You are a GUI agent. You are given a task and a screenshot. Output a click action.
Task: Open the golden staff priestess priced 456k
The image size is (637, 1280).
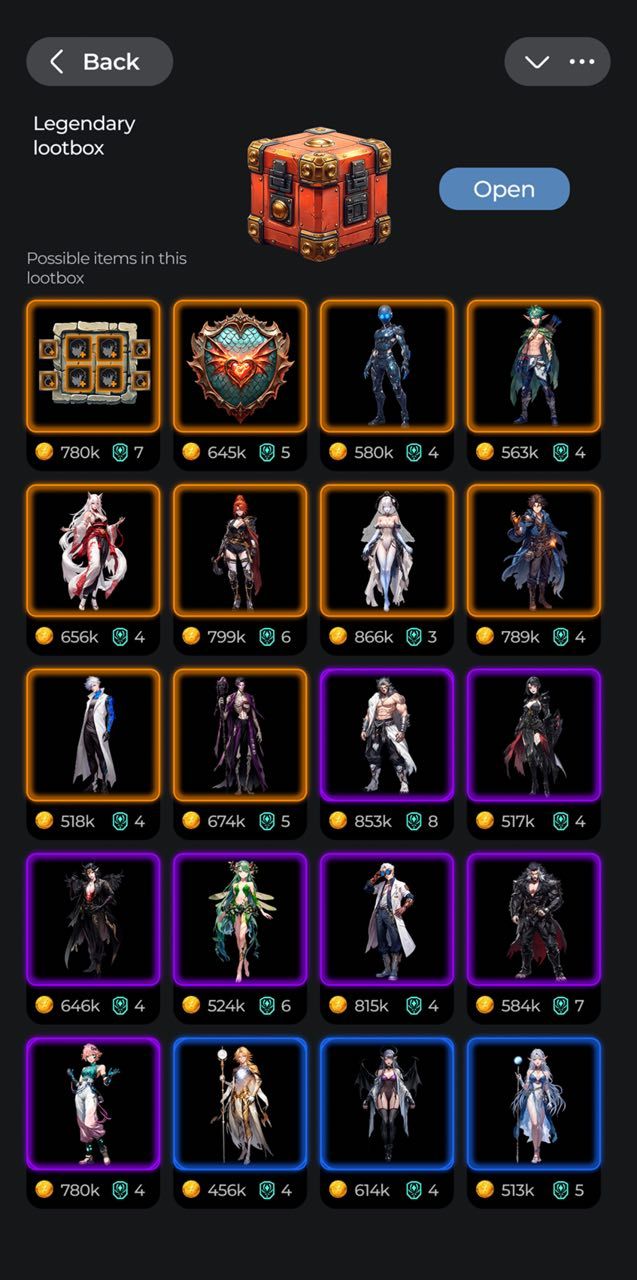tap(240, 1103)
